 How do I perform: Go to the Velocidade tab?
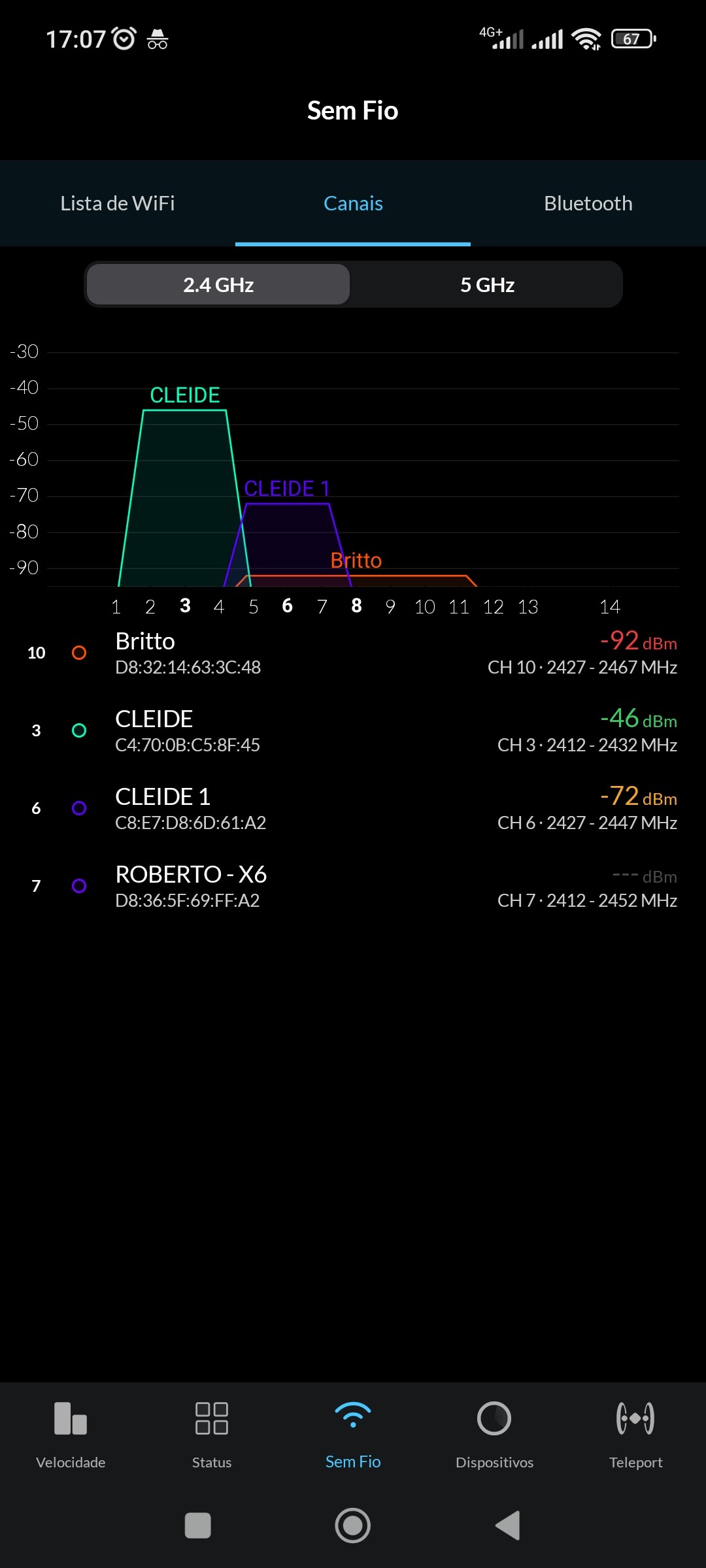71,1434
